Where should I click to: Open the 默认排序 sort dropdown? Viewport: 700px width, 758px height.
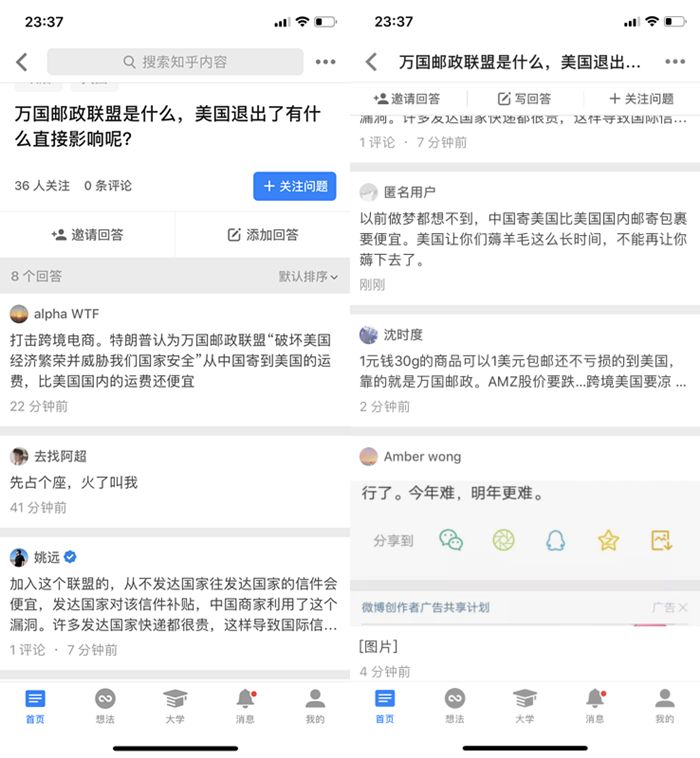[x=308, y=276]
